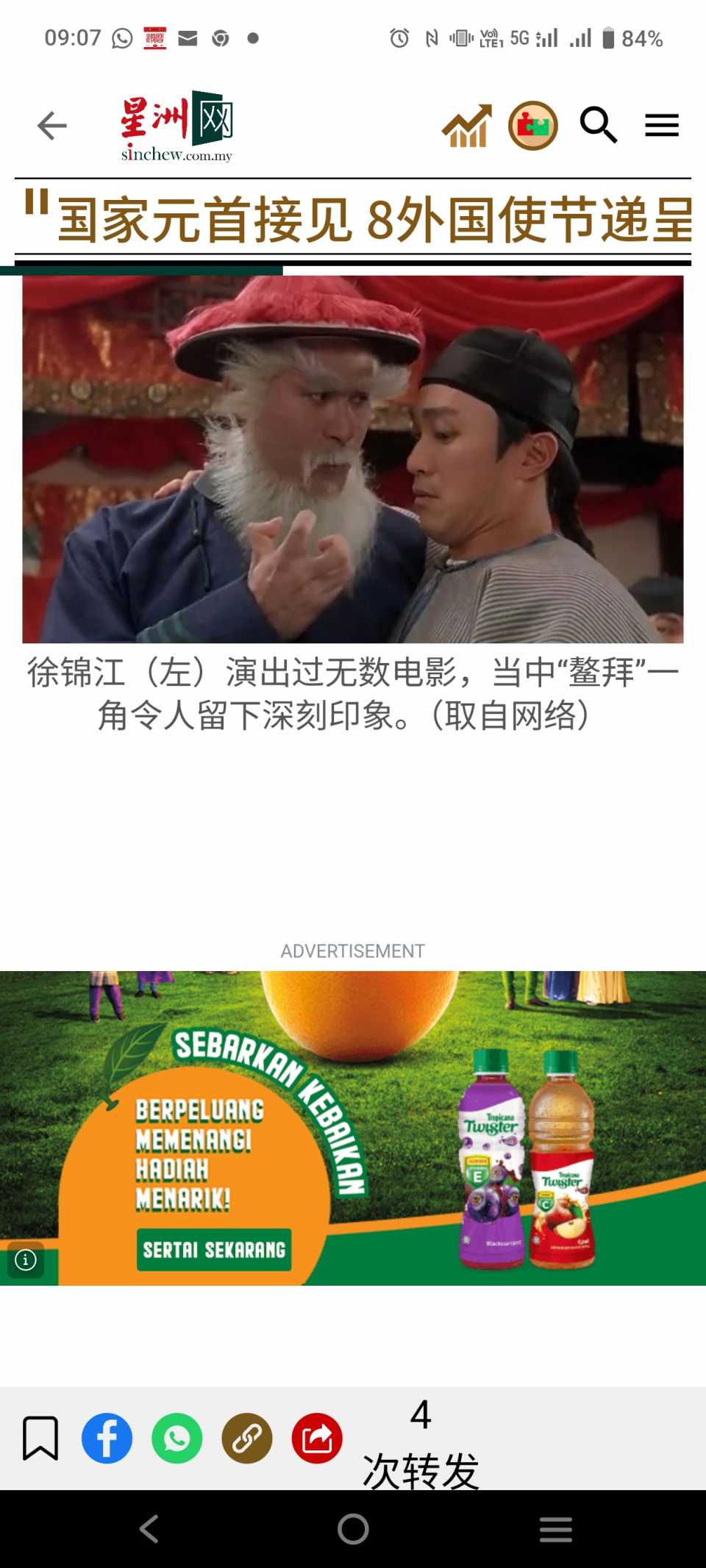The height and width of the screenshot is (1568, 706).
Task: Open the ad info icon
Action: [x=25, y=1260]
